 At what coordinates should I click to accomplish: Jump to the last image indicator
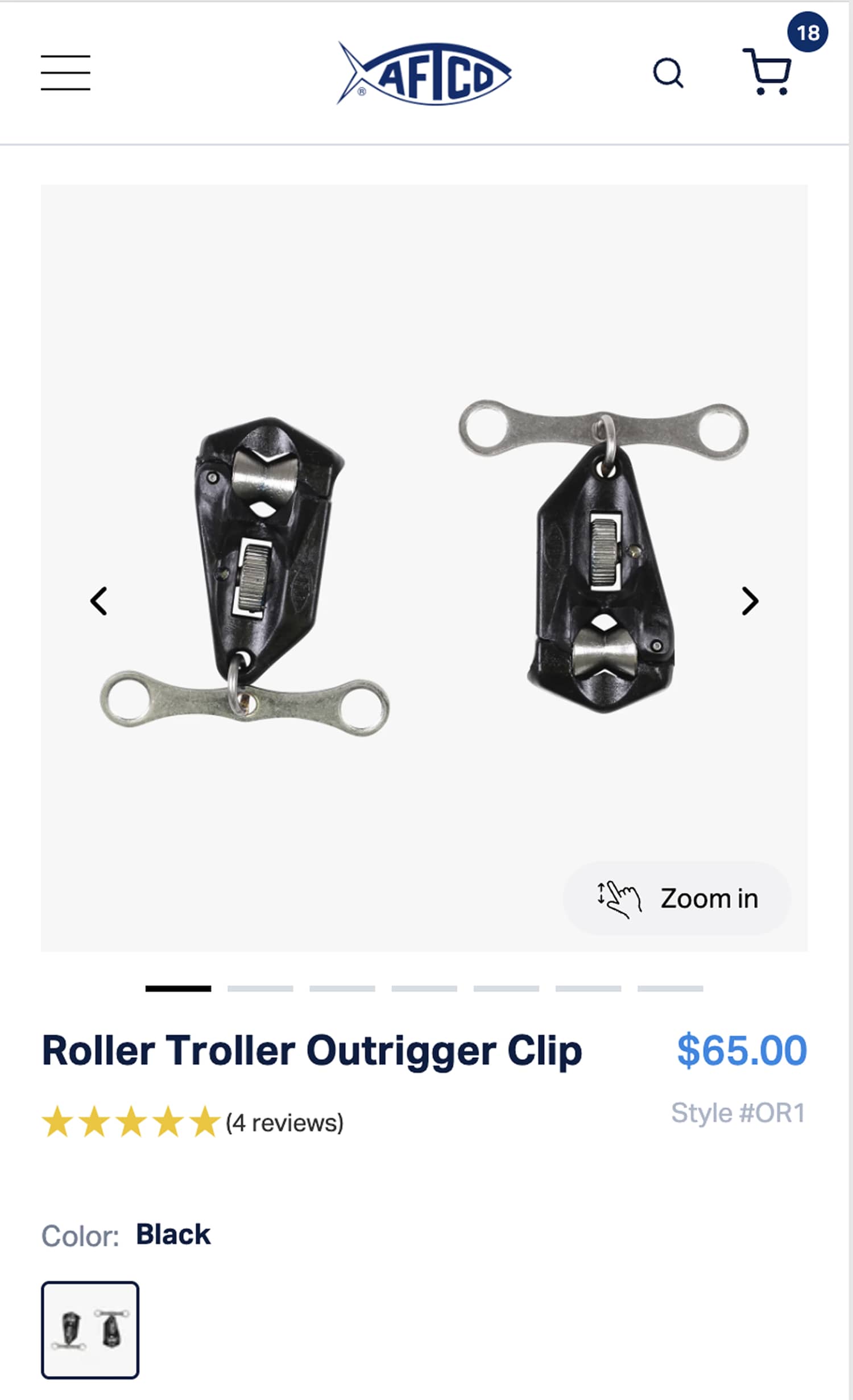tap(670, 989)
